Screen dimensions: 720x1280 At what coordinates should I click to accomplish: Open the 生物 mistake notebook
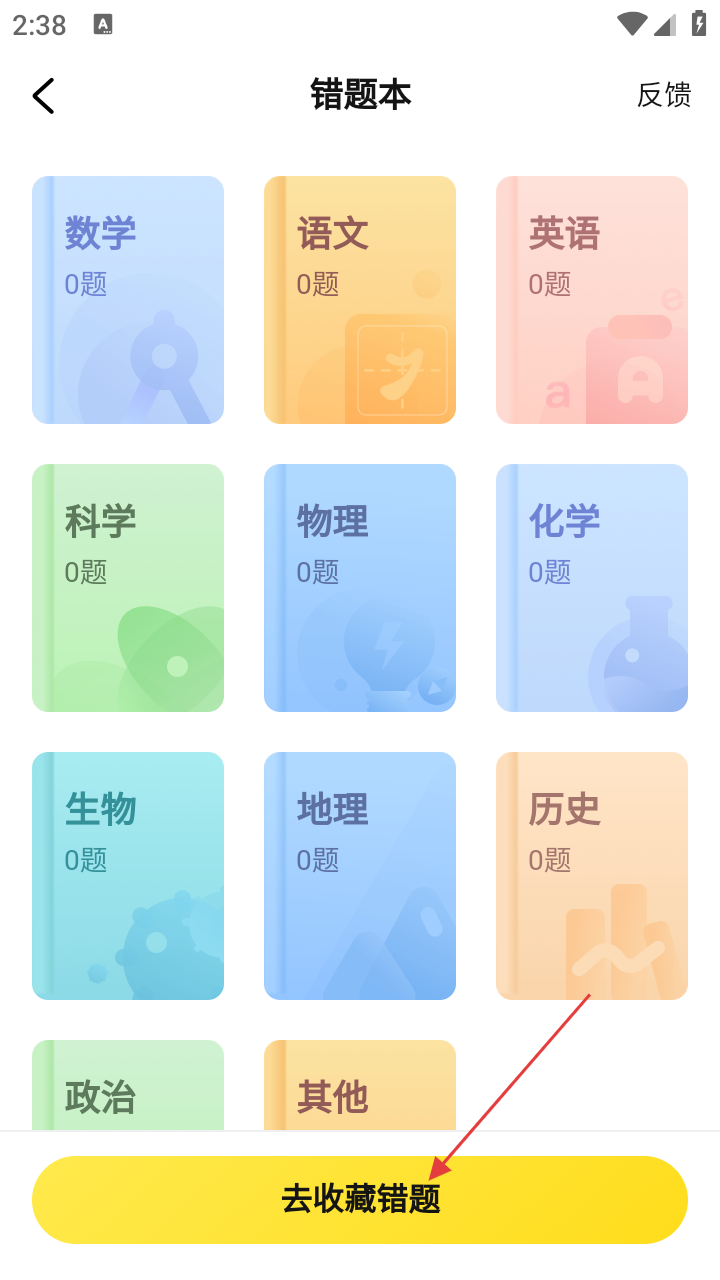coord(128,876)
